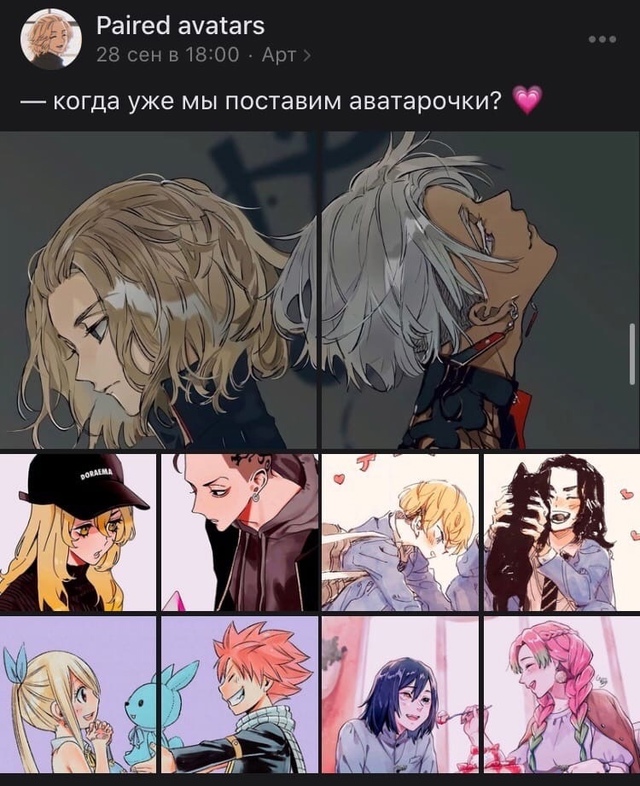View the girl in the black cap image
This screenshot has height=786, width=640.
point(78,532)
